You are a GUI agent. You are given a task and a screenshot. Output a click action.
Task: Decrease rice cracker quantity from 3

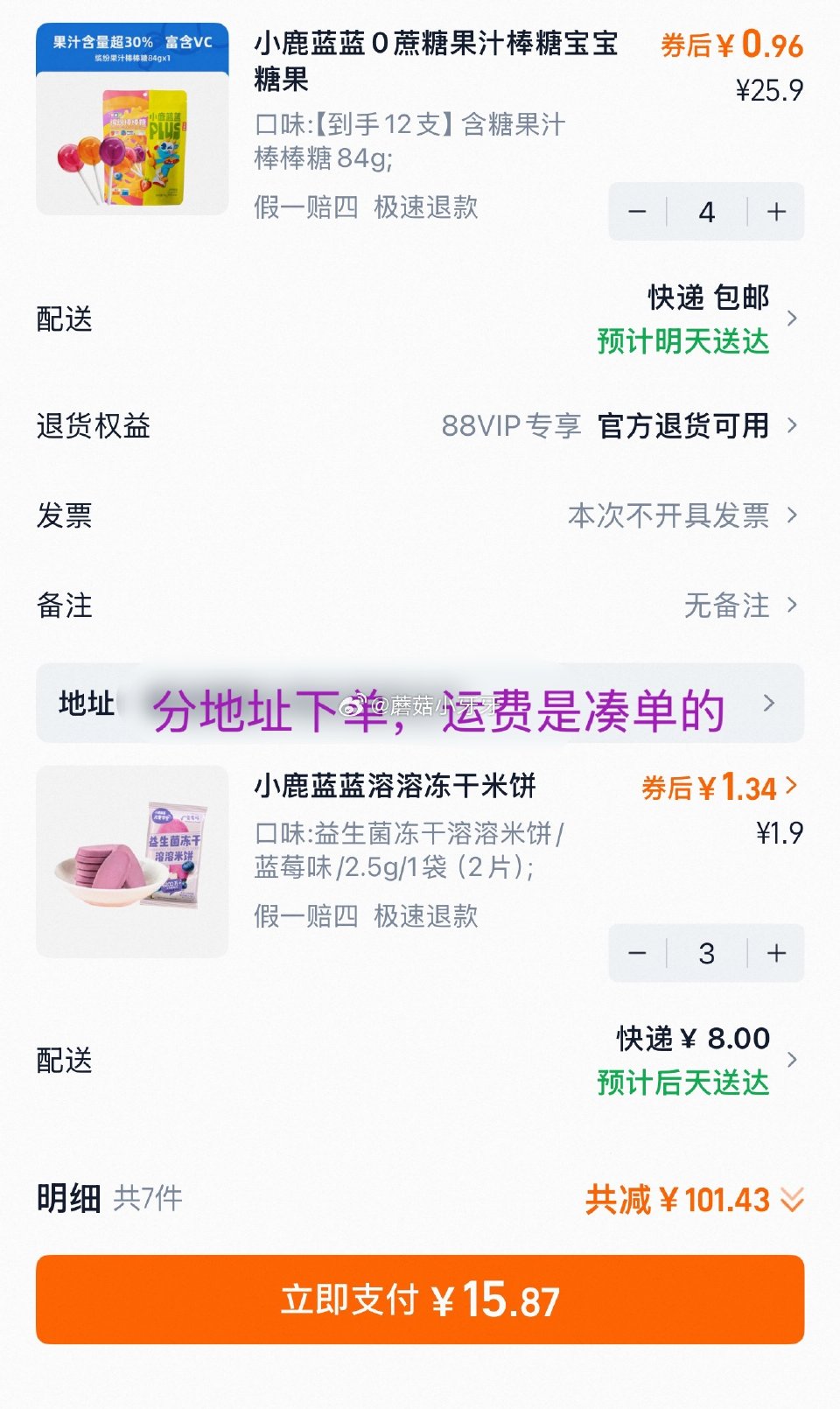[x=638, y=953]
